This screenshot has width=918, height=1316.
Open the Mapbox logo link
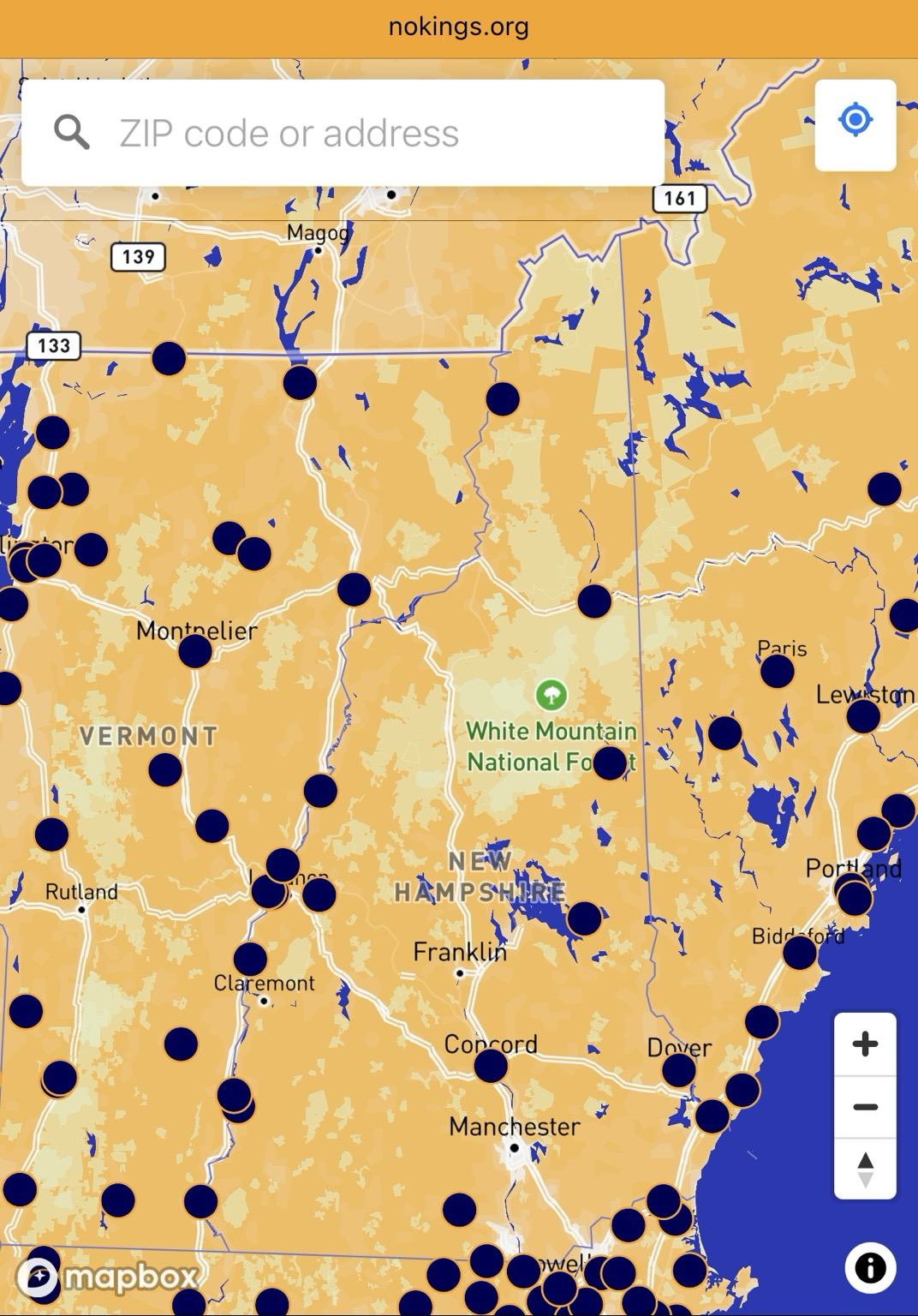109,1277
